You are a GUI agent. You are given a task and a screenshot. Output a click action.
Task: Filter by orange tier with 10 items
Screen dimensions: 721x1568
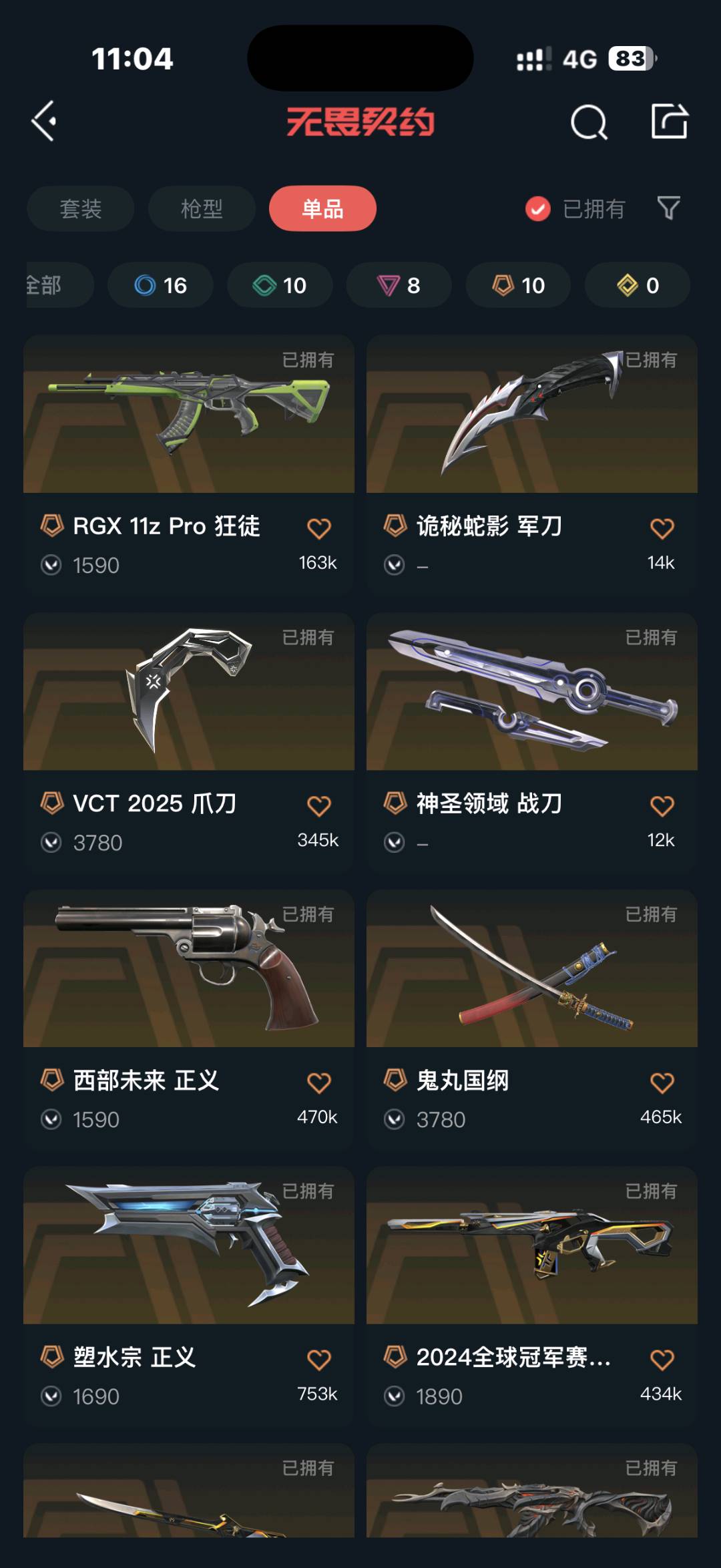tap(519, 285)
